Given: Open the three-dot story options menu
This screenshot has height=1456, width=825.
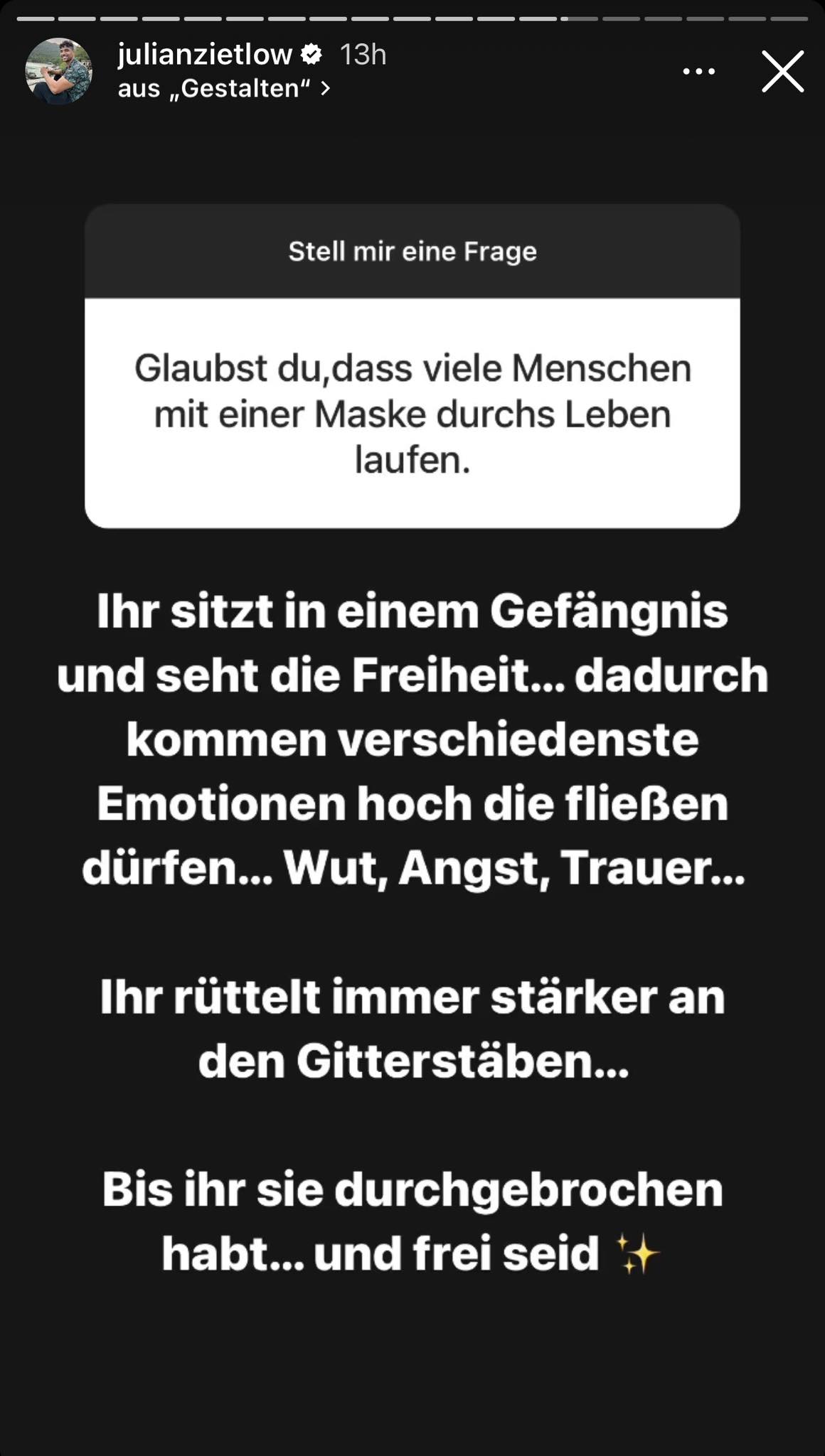Looking at the screenshot, I should (x=698, y=71).
